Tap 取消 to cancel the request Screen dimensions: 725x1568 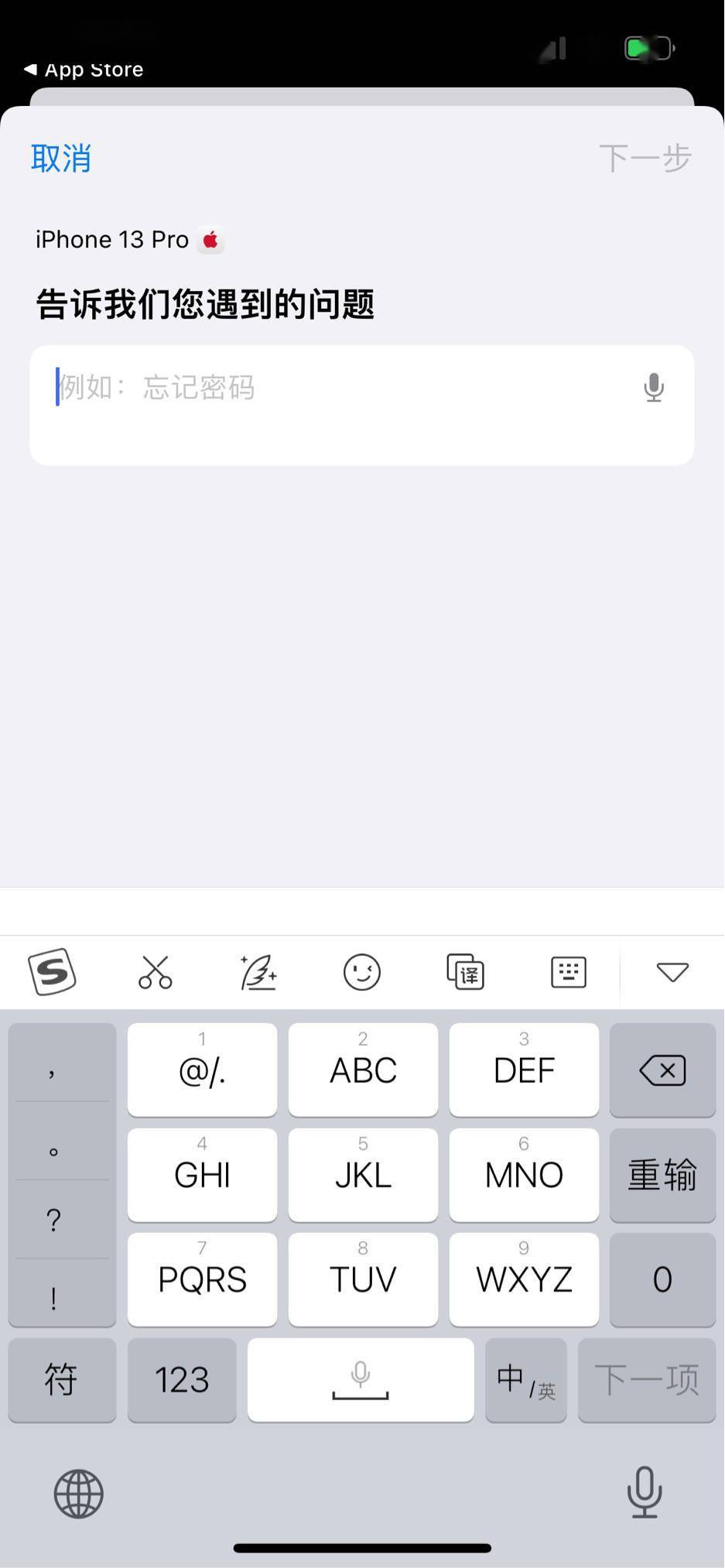click(x=61, y=158)
